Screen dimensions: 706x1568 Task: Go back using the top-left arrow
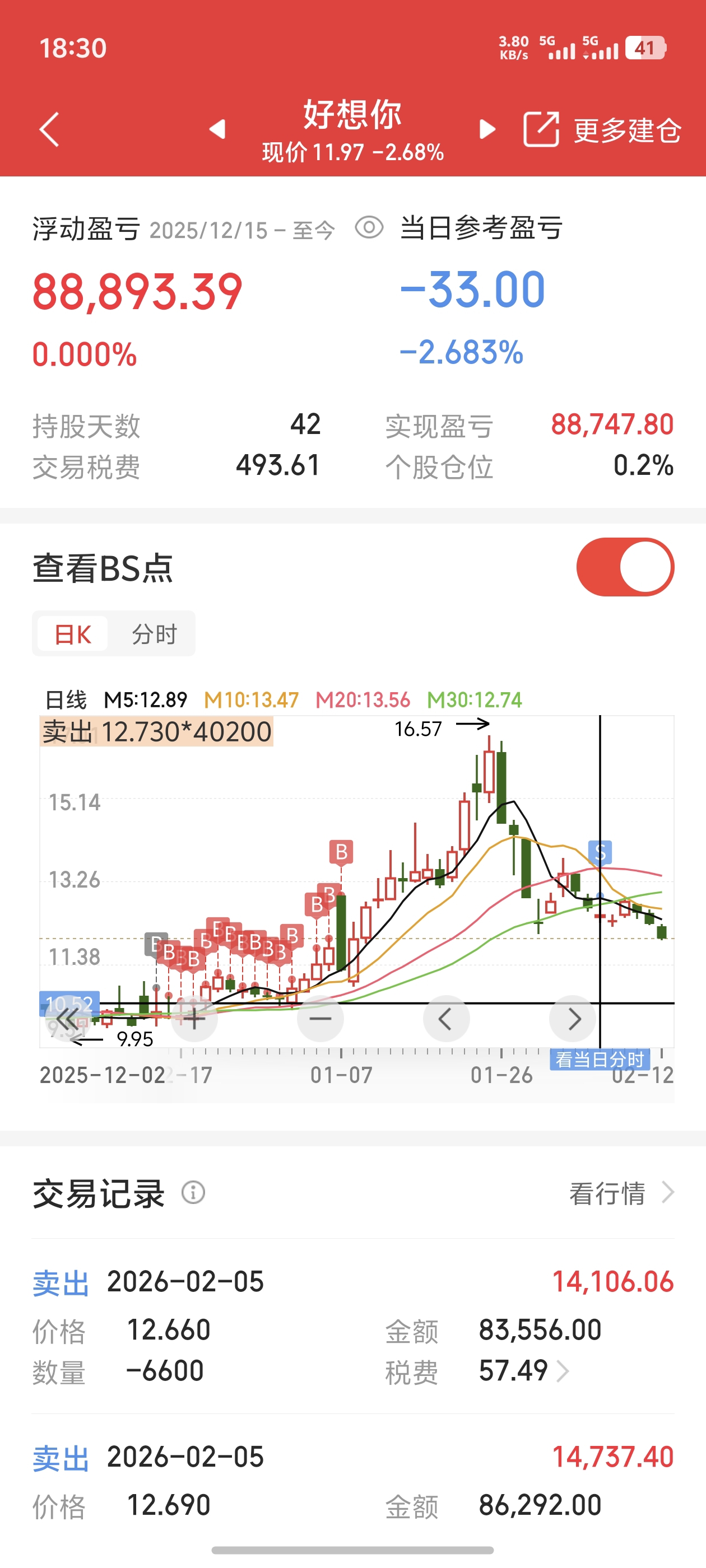point(49,129)
